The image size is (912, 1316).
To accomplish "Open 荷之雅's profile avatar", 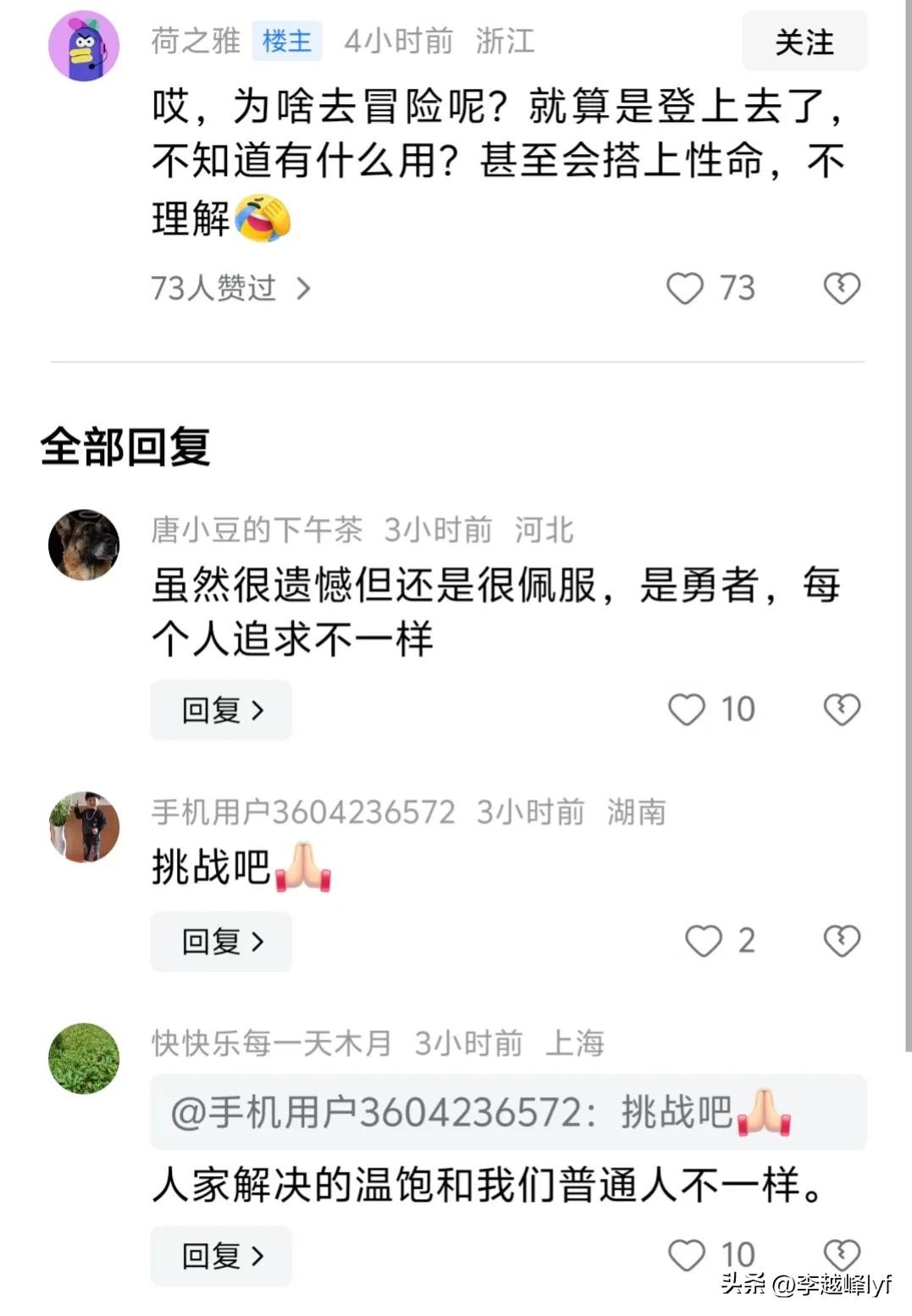I will click(84, 47).
